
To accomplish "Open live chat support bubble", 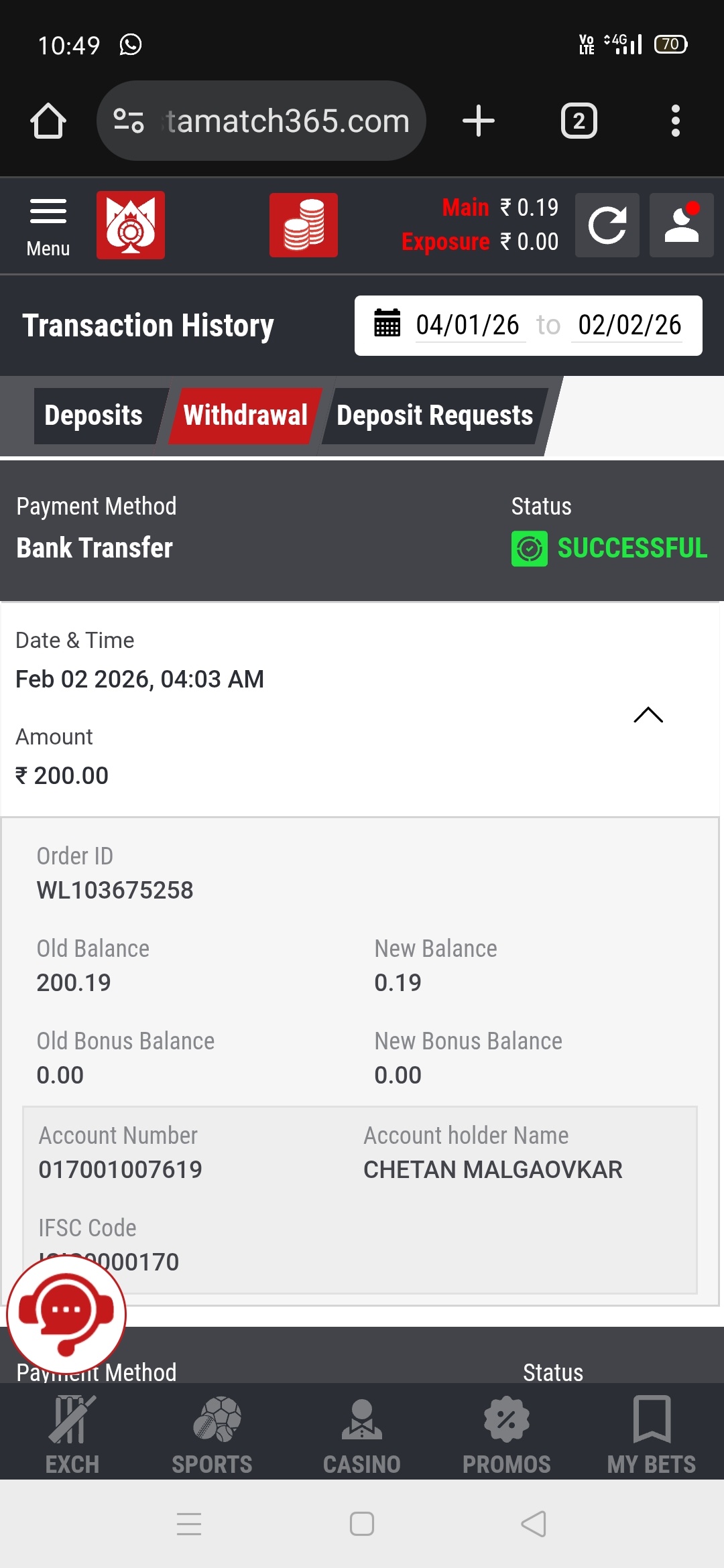I will (x=66, y=1313).
